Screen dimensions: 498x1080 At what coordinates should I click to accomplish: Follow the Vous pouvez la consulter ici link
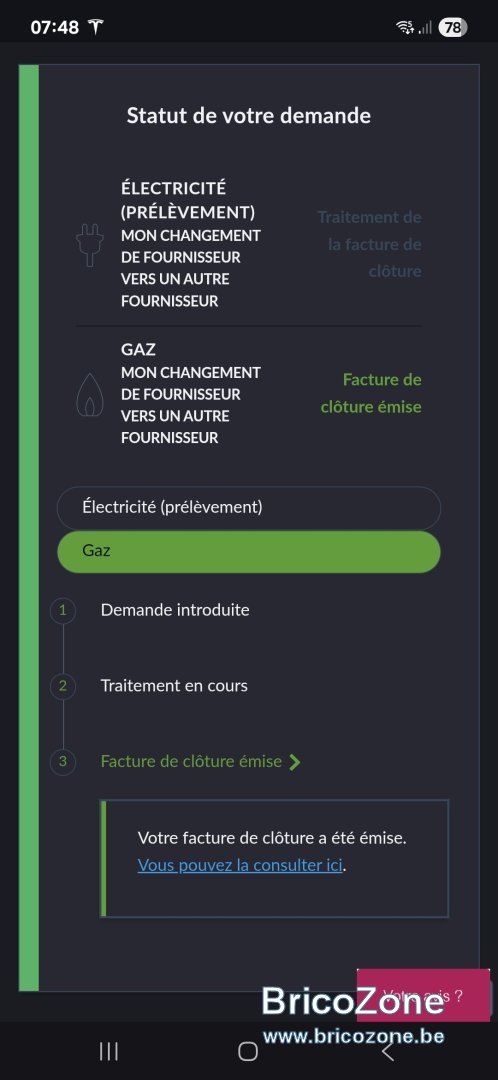coord(240,865)
